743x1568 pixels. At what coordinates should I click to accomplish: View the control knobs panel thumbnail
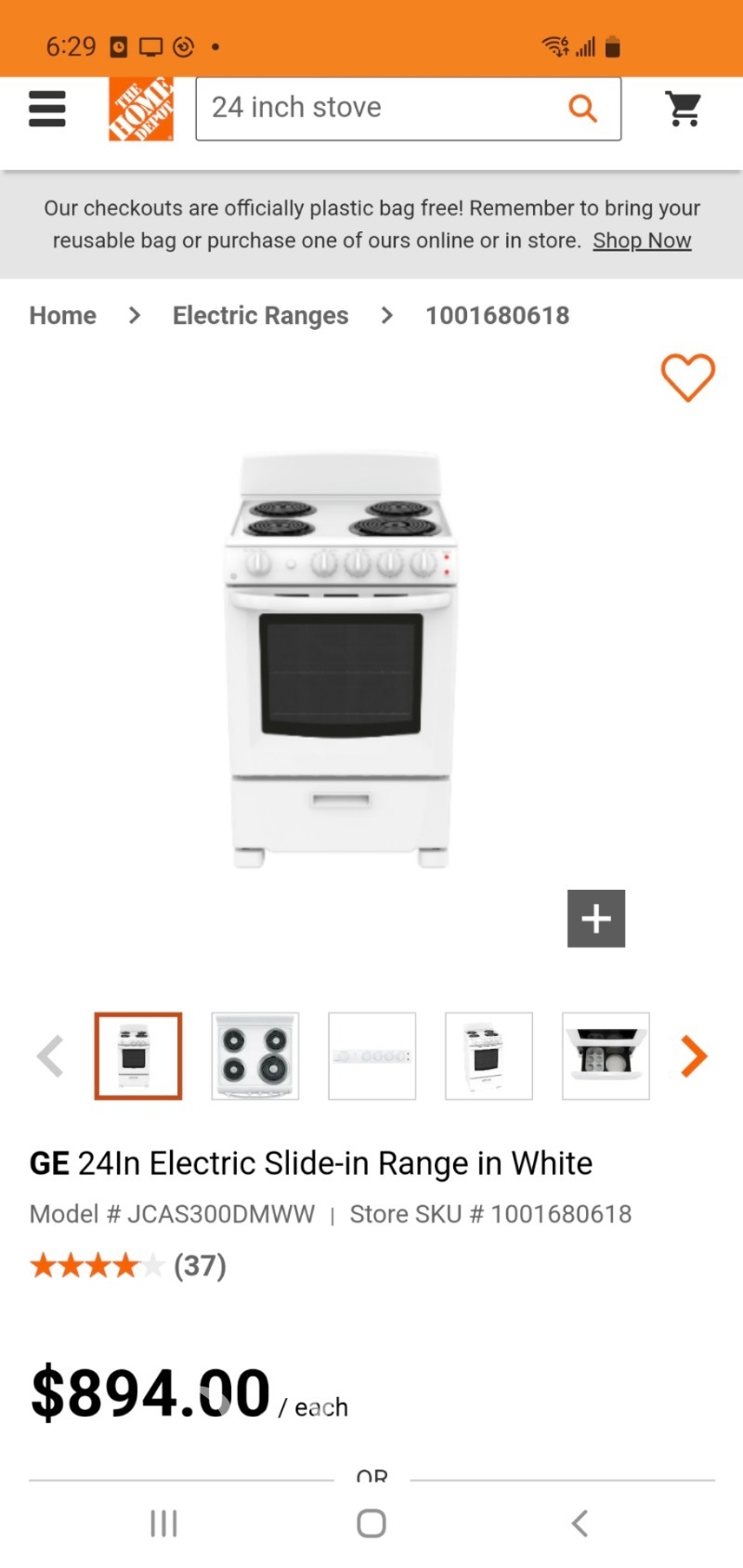[372, 1056]
